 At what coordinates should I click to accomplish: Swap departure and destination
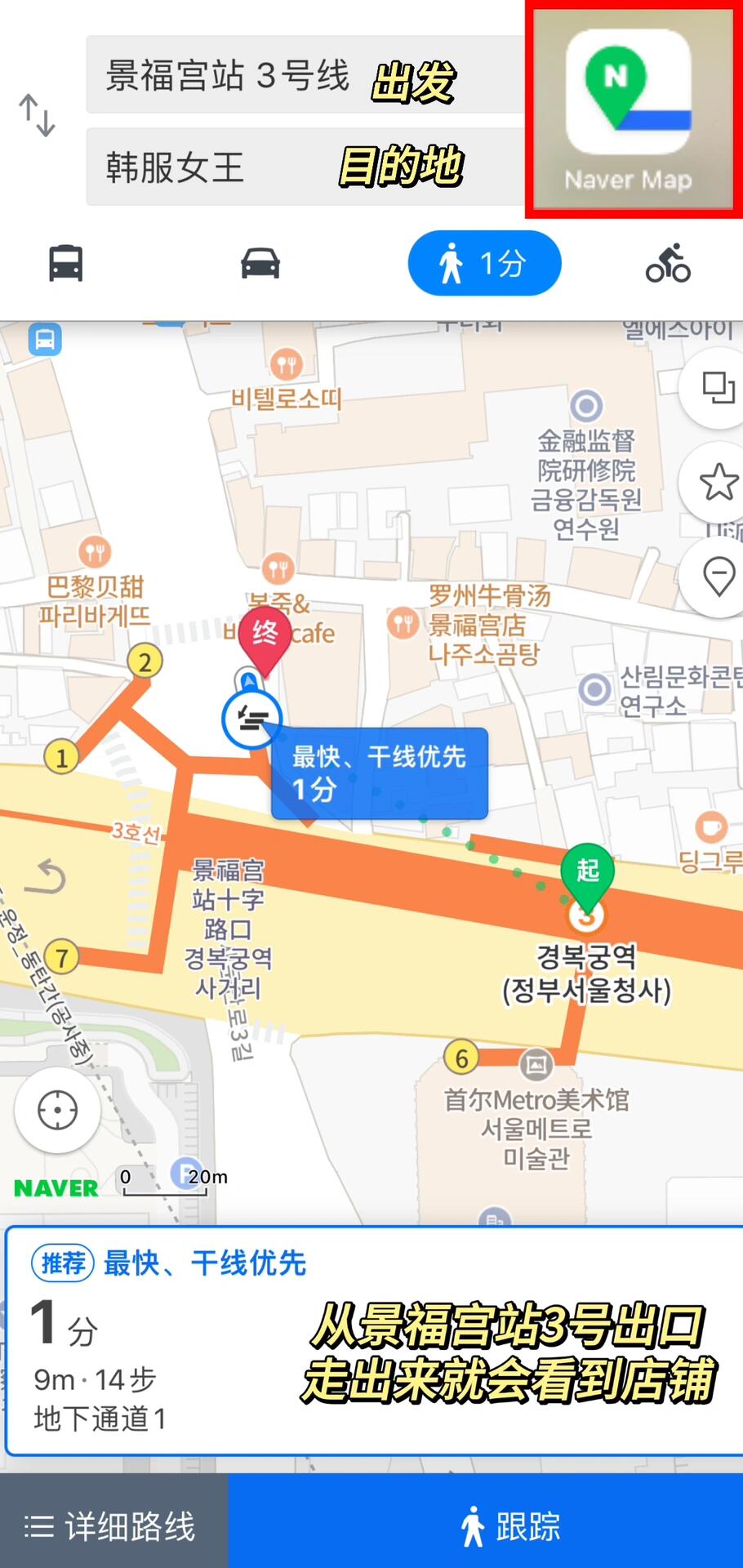[x=38, y=115]
